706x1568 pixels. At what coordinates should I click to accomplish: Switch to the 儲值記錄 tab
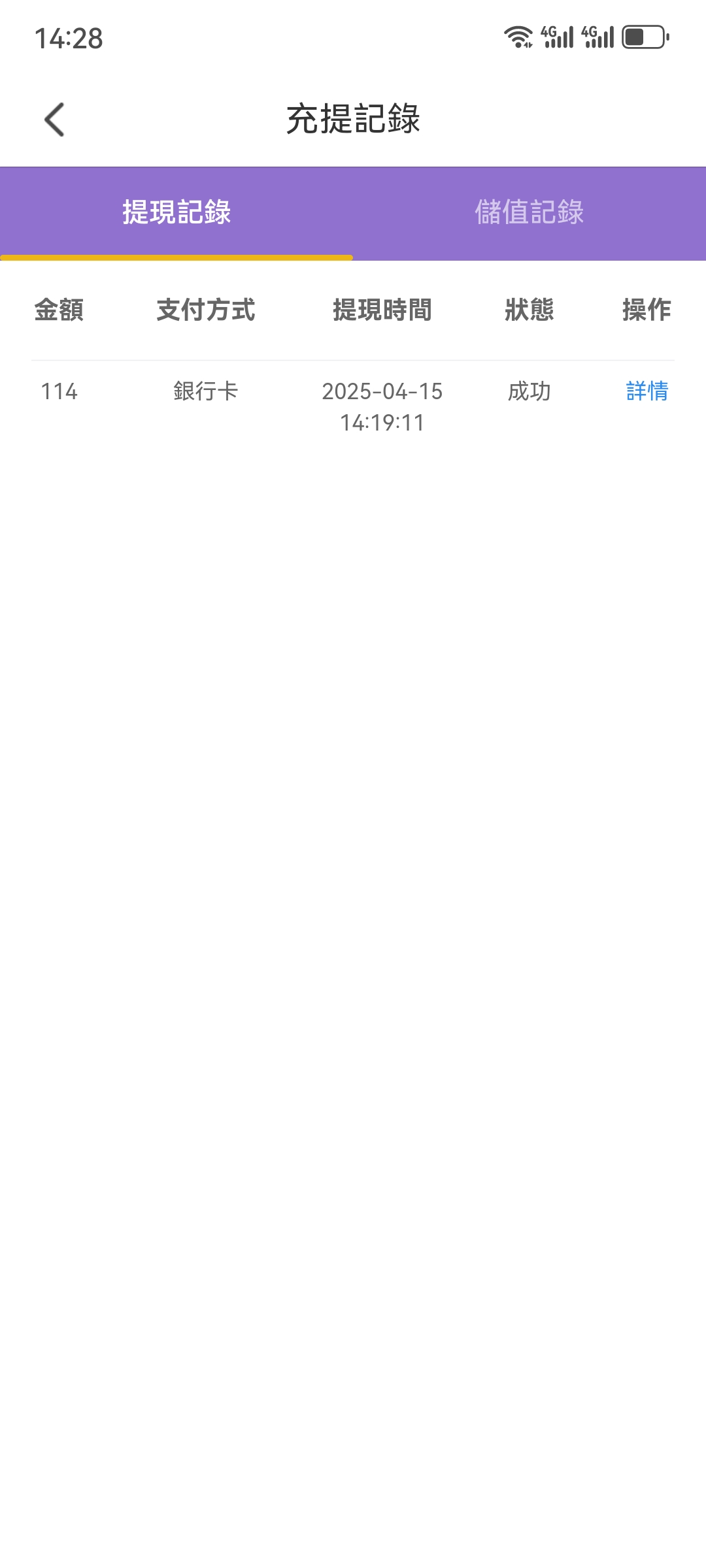[x=529, y=213]
